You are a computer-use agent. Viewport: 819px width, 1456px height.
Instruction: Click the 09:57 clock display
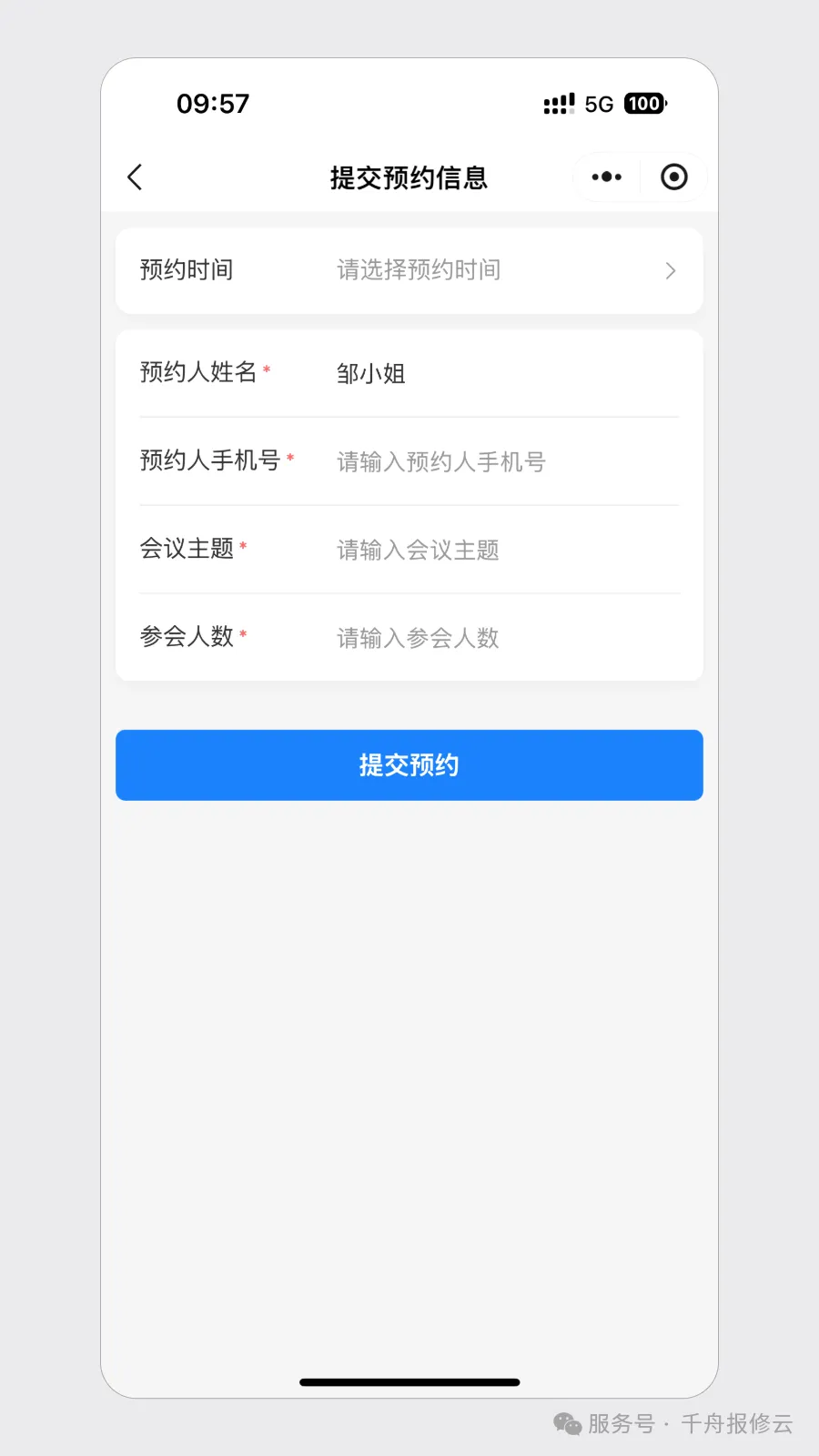(212, 103)
